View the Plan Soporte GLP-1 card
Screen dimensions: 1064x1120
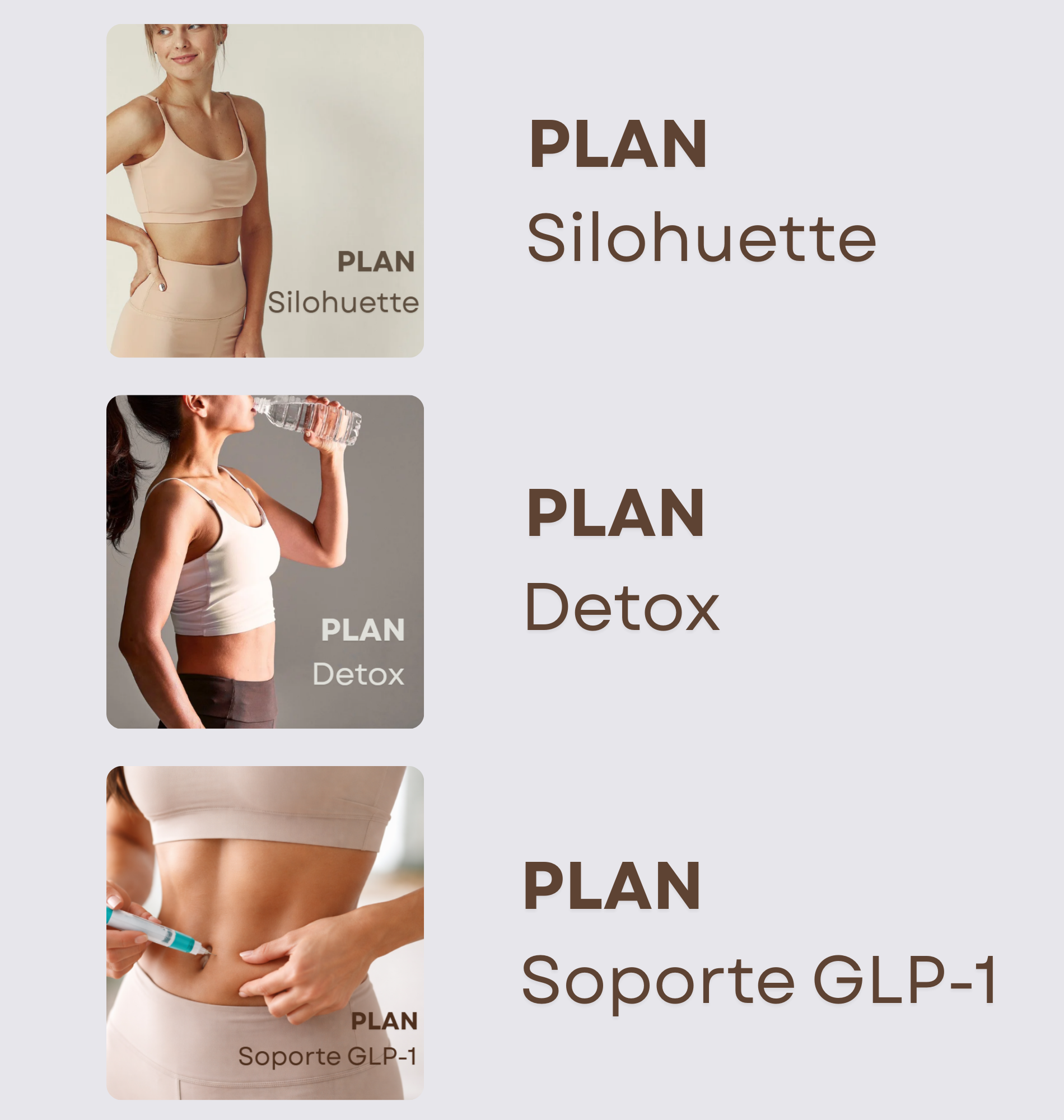(x=265, y=933)
